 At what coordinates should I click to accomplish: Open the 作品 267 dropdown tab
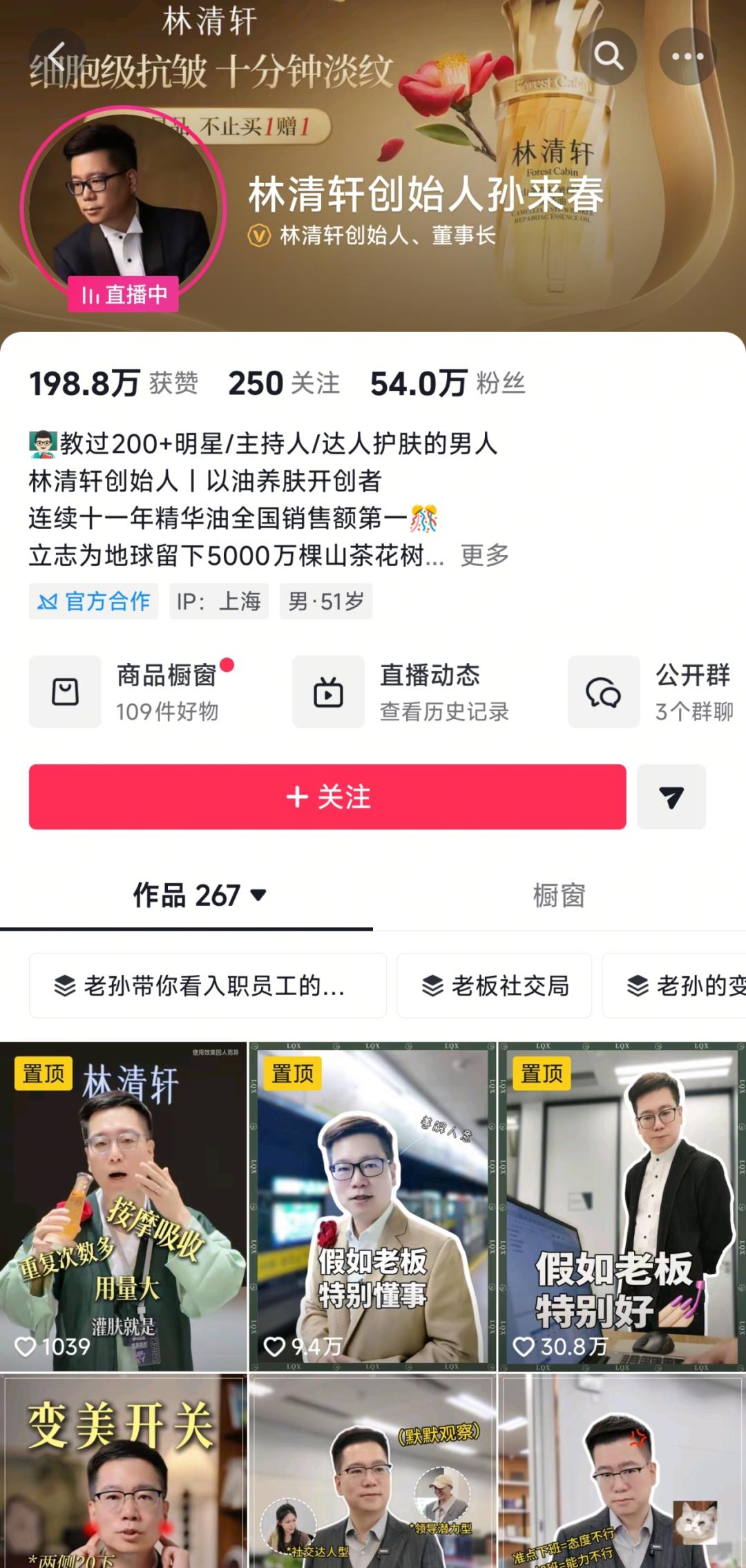(x=199, y=896)
